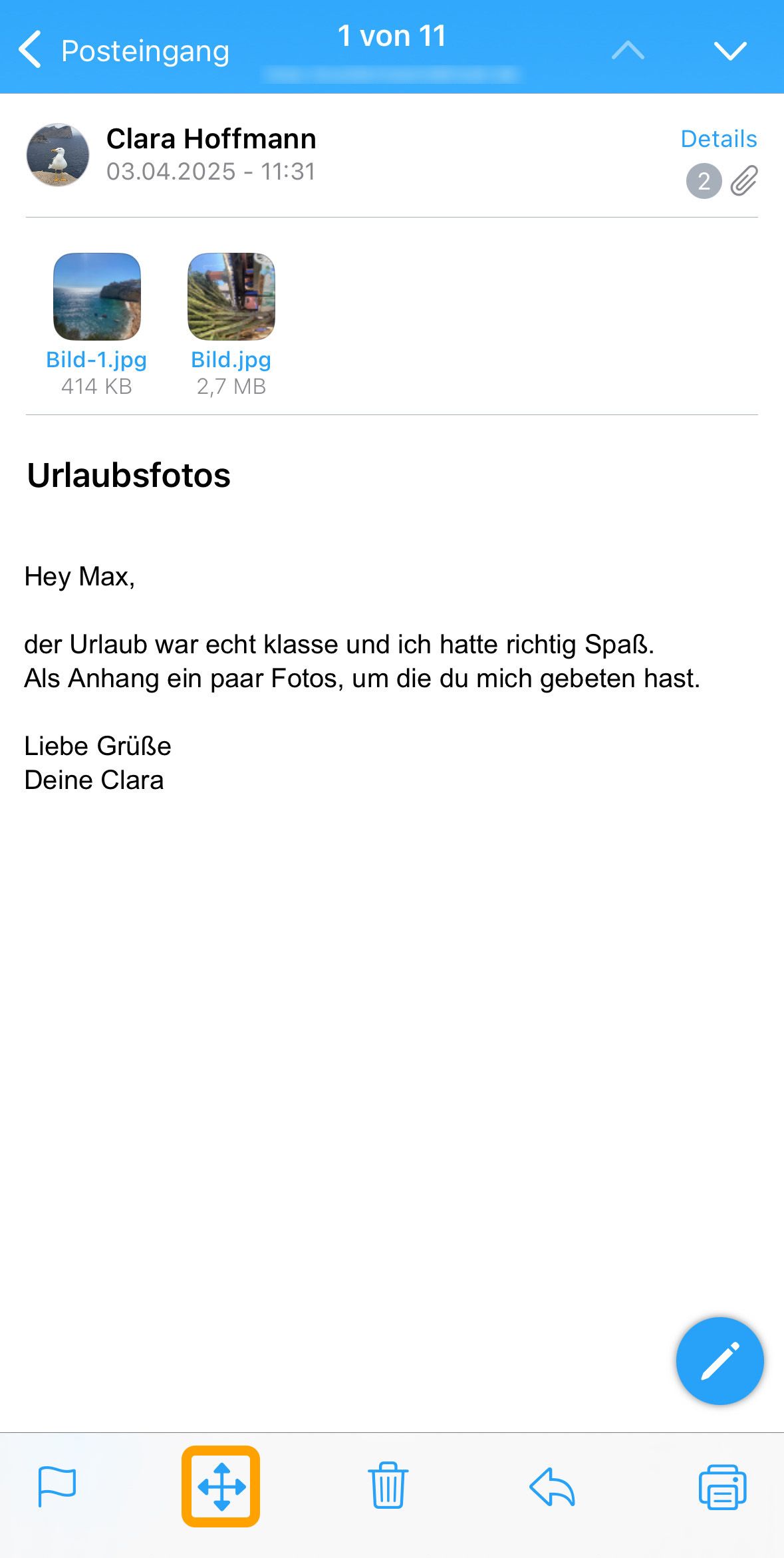This screenshot has width=784, height=1558.
Task: Go back to Posteingang
Action: click(x=124, y=51)
